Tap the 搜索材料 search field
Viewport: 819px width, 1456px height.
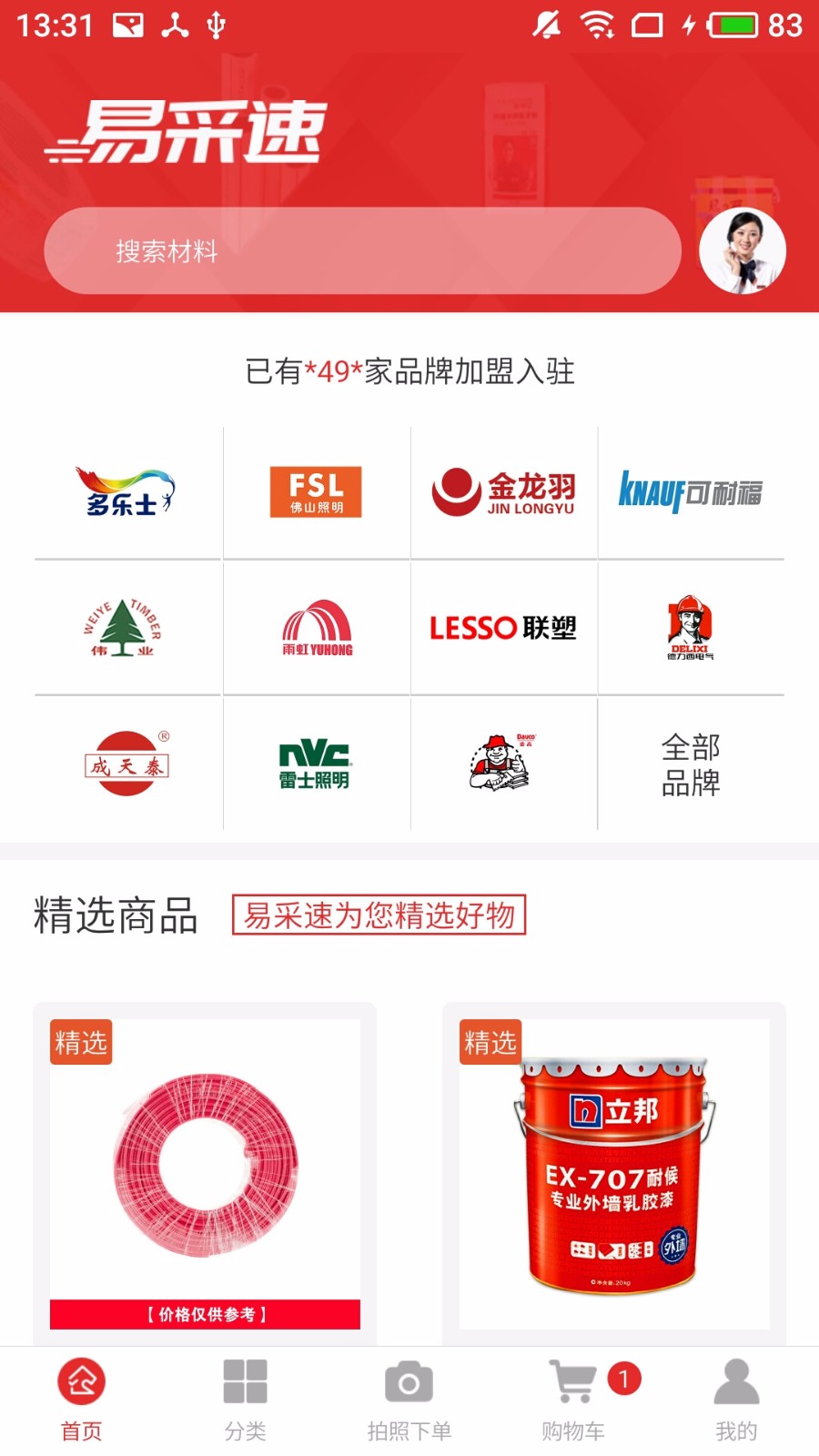(x=362, y=251)
